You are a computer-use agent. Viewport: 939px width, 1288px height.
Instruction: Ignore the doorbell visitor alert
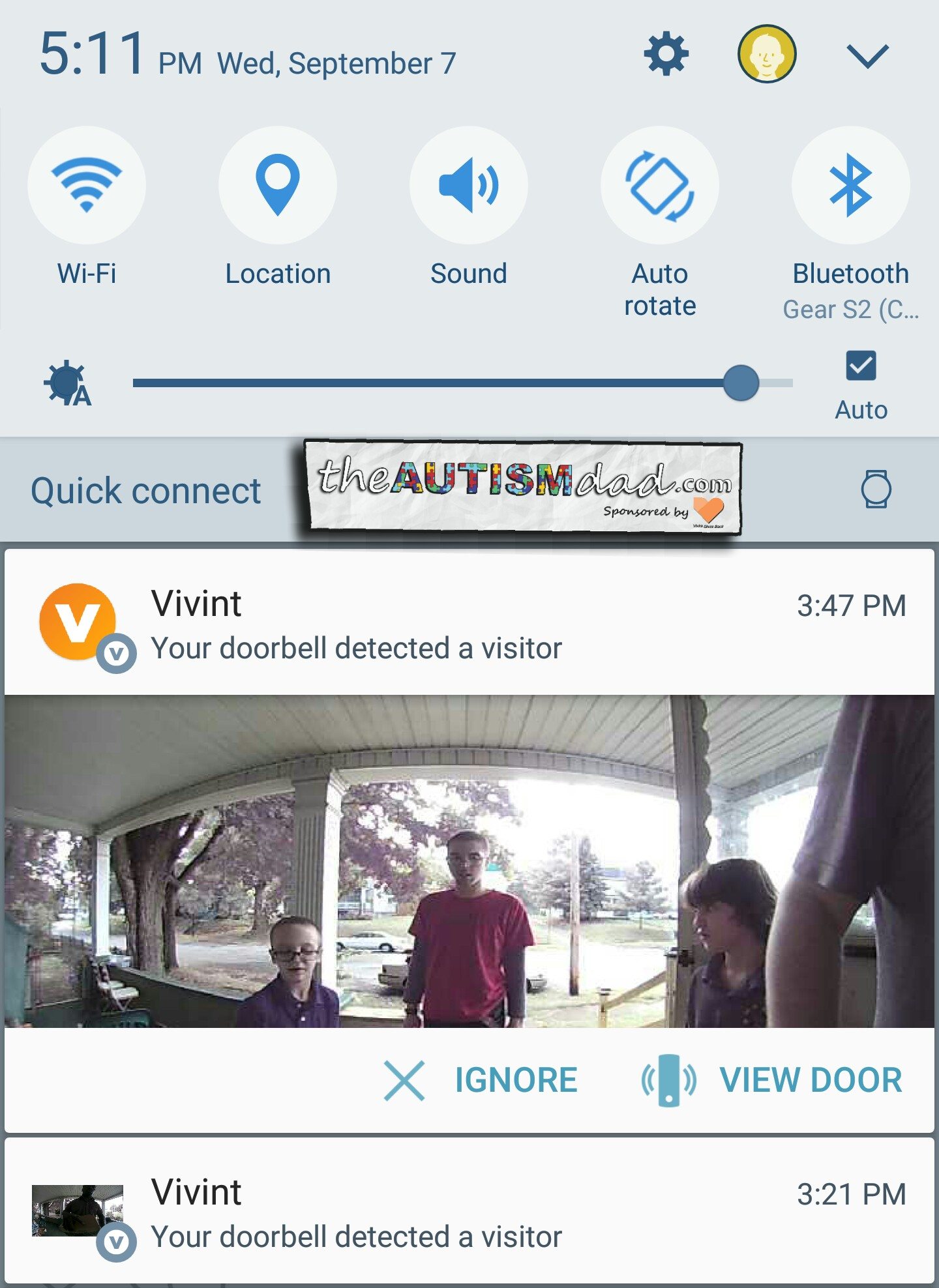tap(481, 1080)
